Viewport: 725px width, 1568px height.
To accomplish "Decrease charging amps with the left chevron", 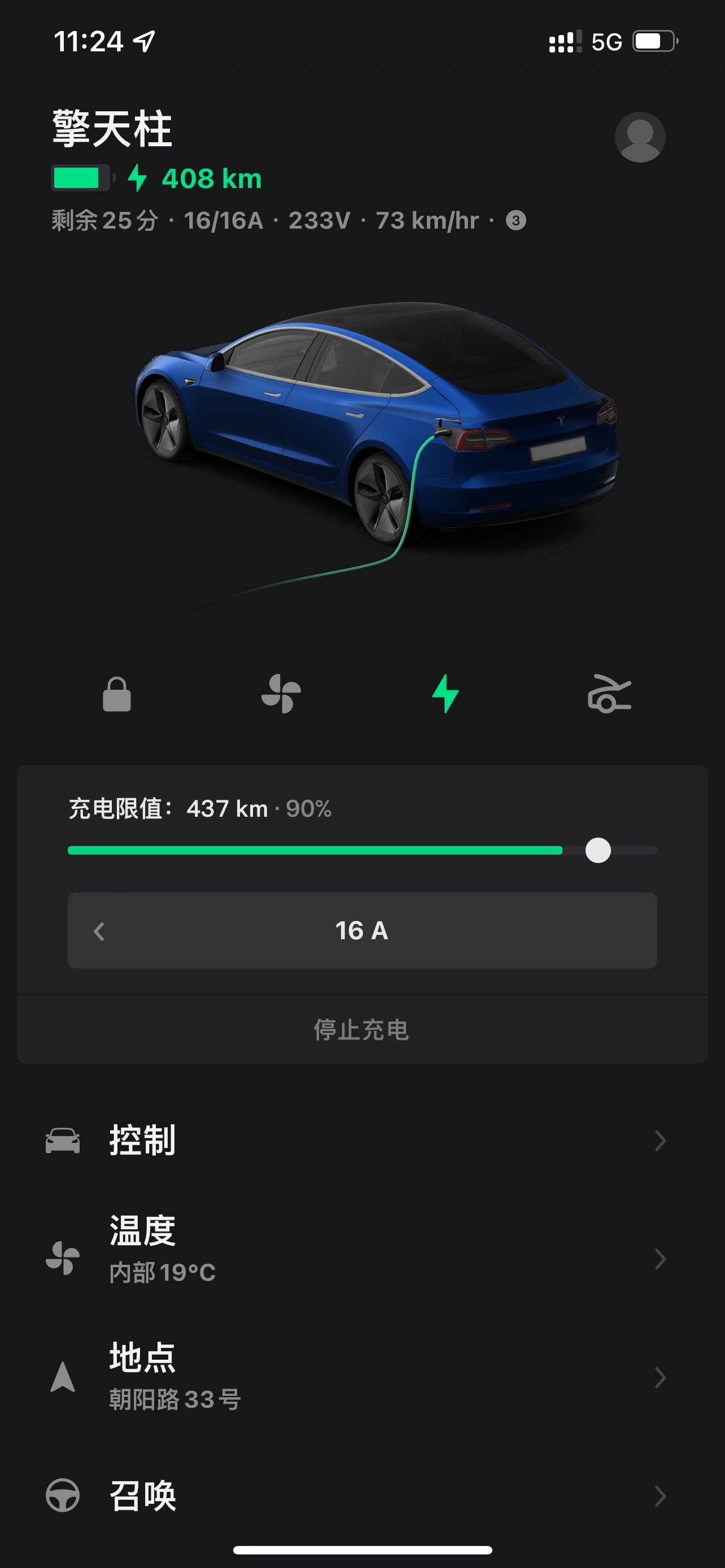I will click(99, 931).
